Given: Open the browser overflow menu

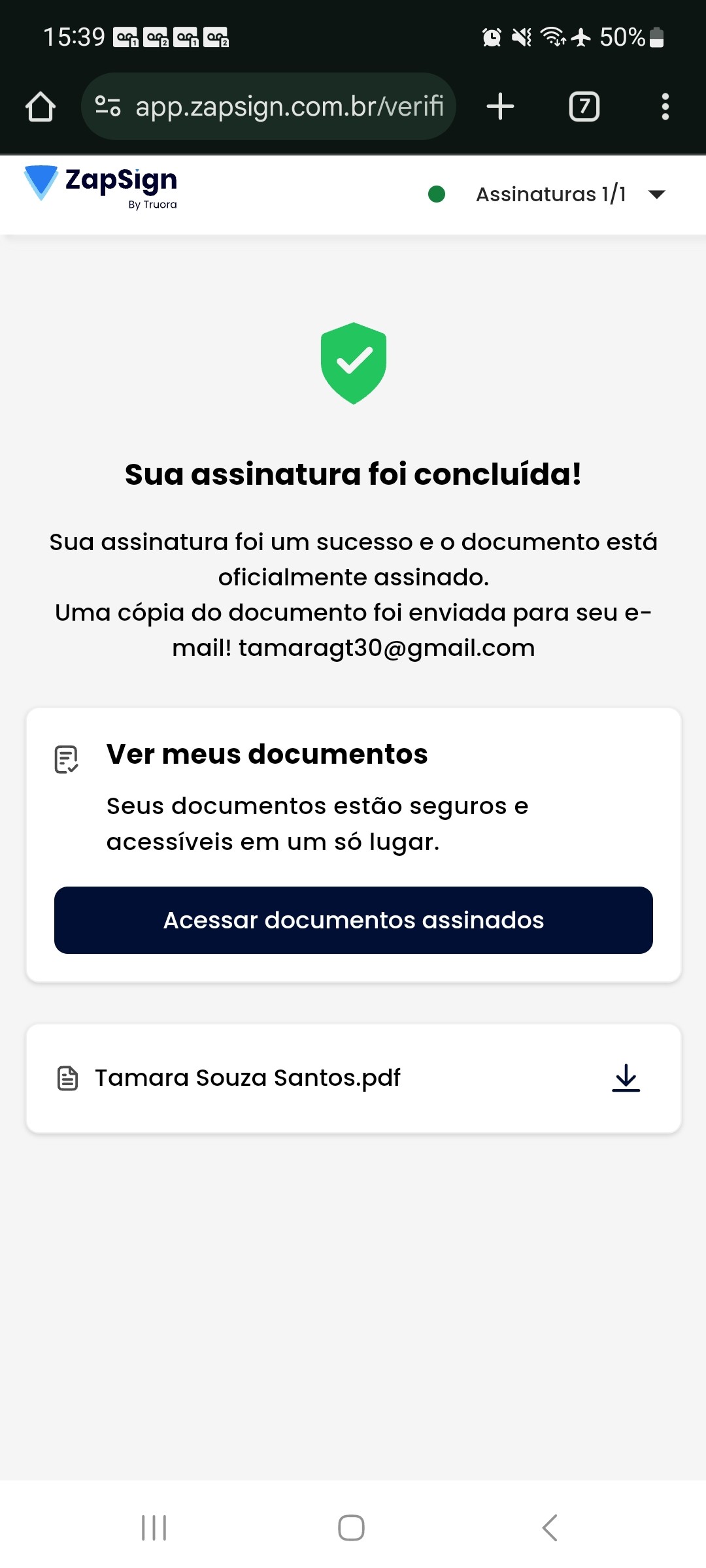Looking at the screenshot, I should pyautogui.click(x=665, y=106).
